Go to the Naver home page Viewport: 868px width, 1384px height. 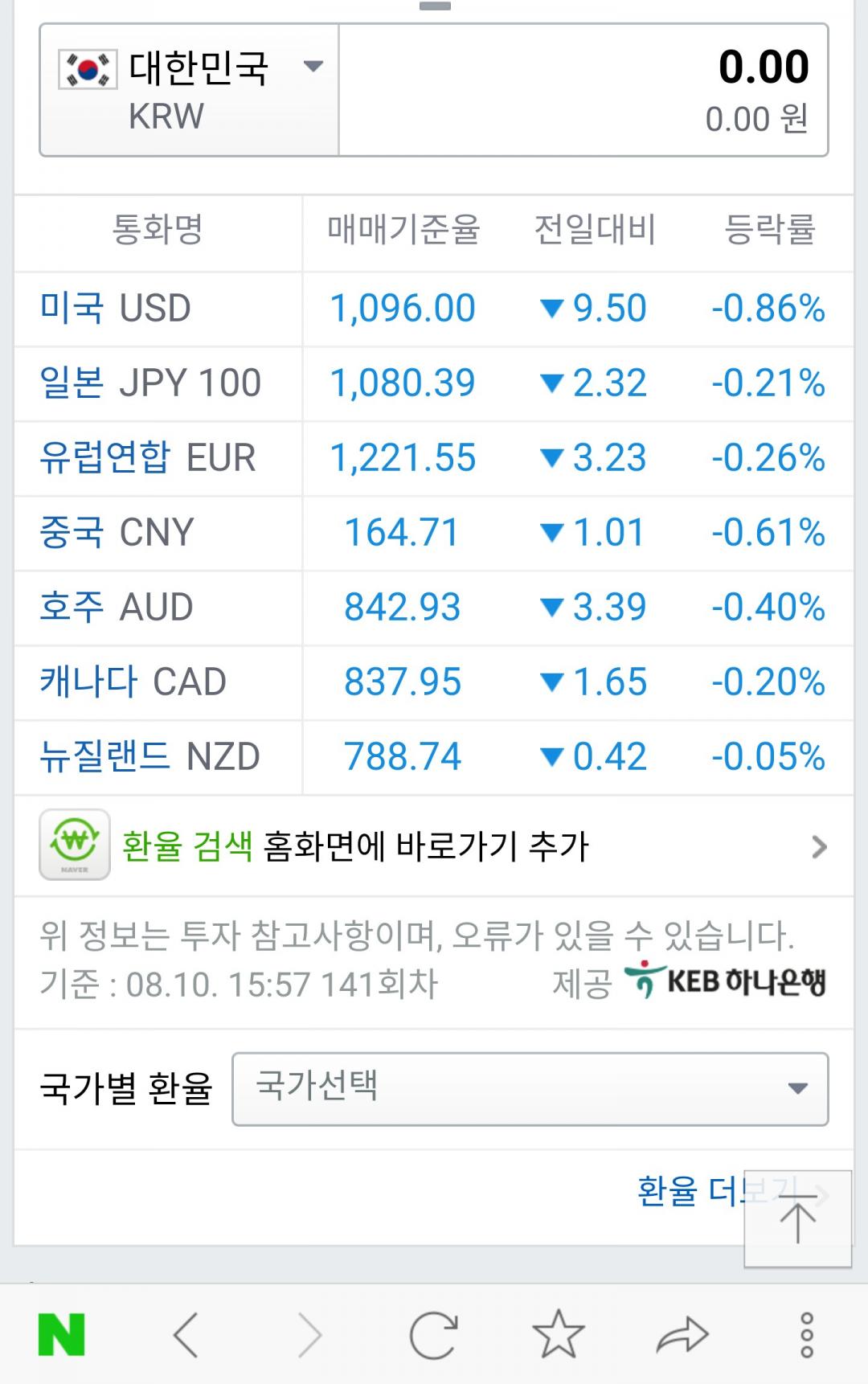point(61,1335)
